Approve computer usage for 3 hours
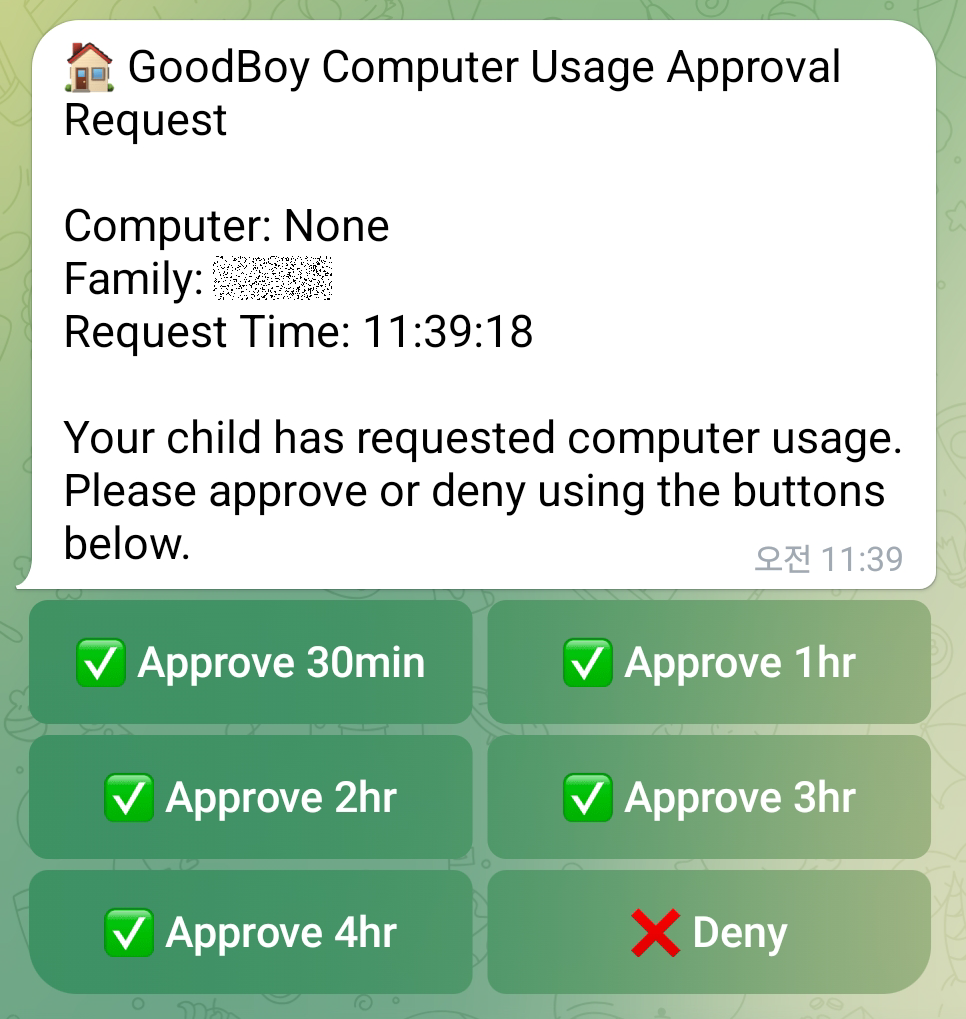The image size is (966, 1019). tap(709, 797)
